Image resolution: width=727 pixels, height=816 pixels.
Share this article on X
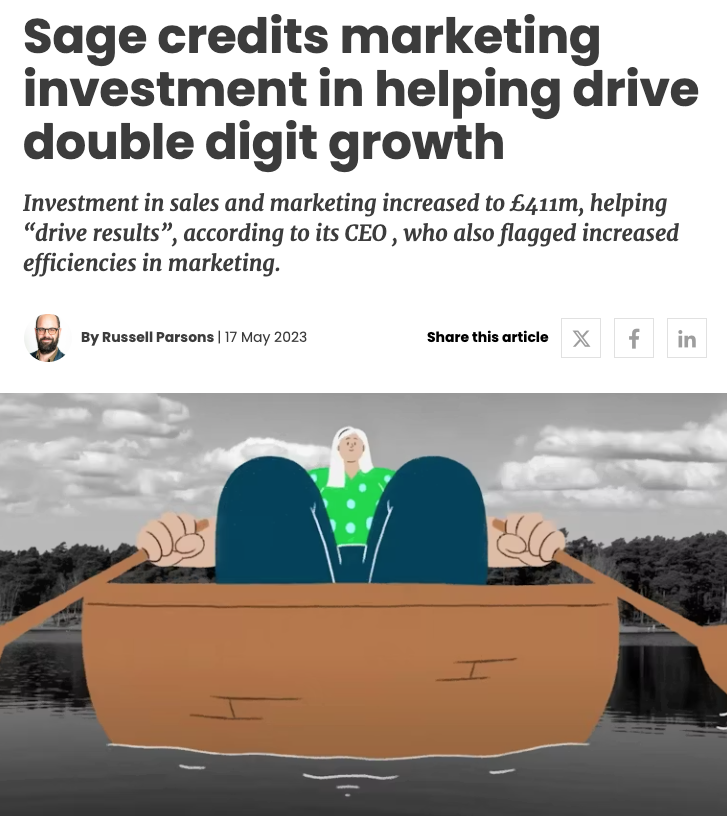point(581,338)
